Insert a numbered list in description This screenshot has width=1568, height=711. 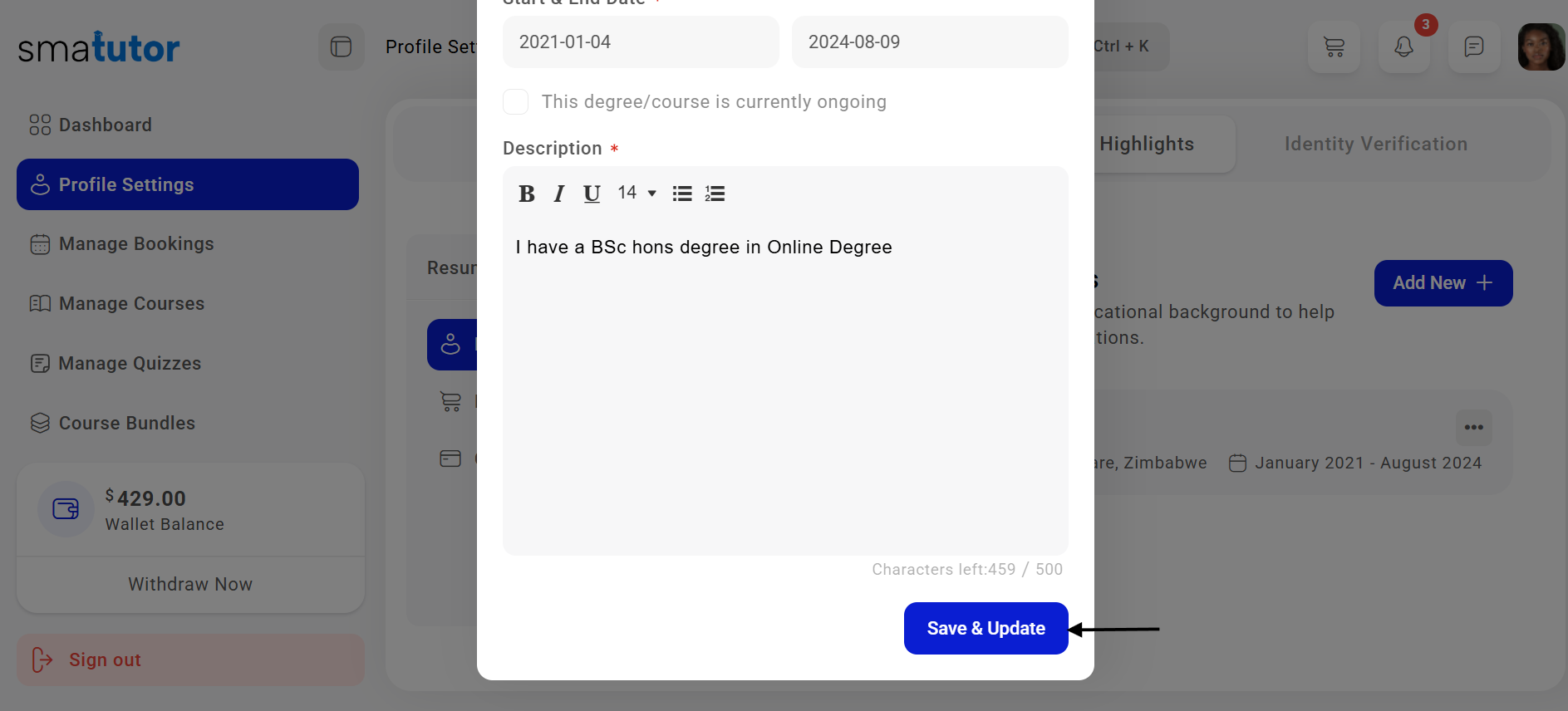[715, 194]
